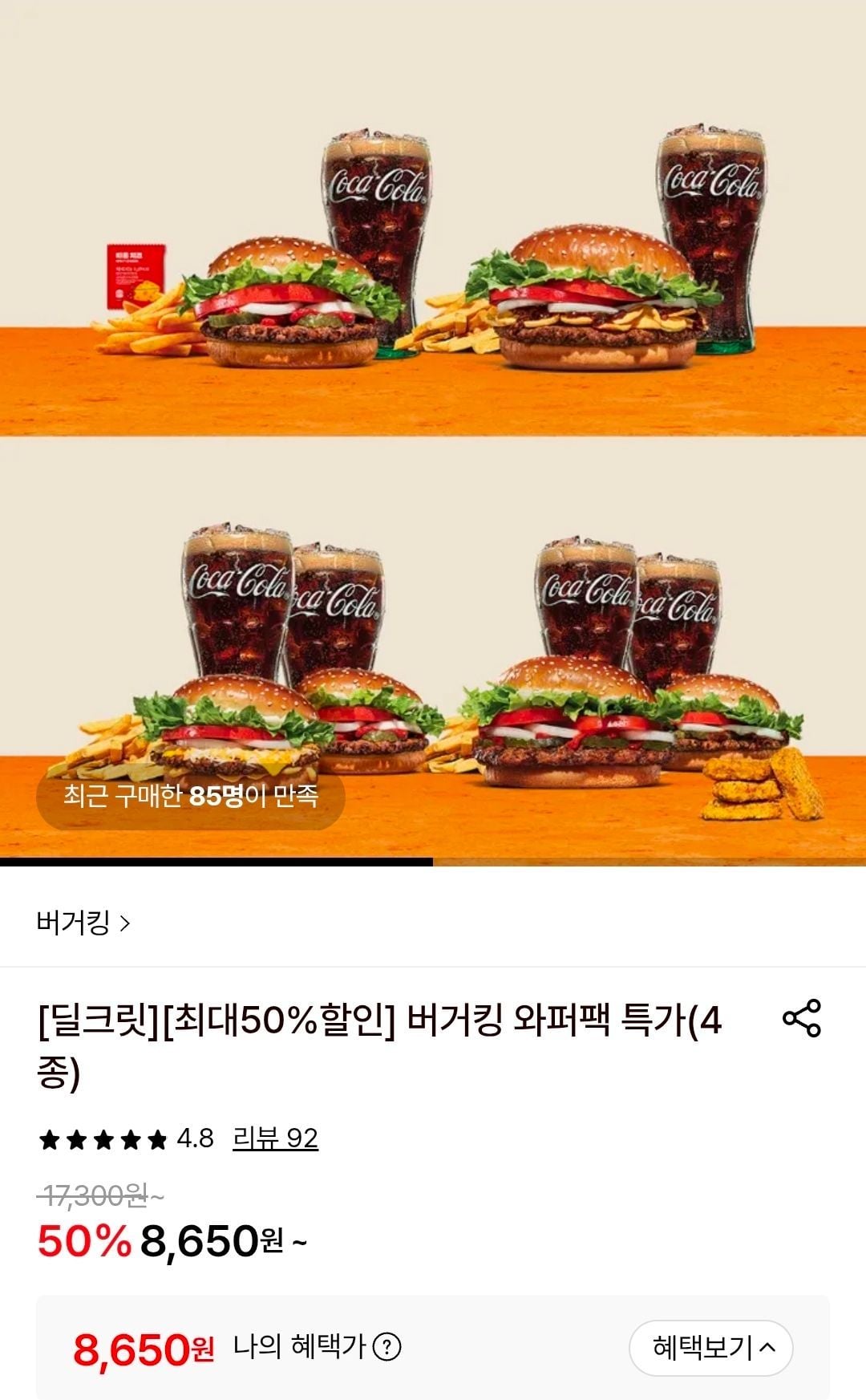Open the 리뷰 92 reviews link
Viewport: 866px width, 1400px height.
[x=275, y=1138]
